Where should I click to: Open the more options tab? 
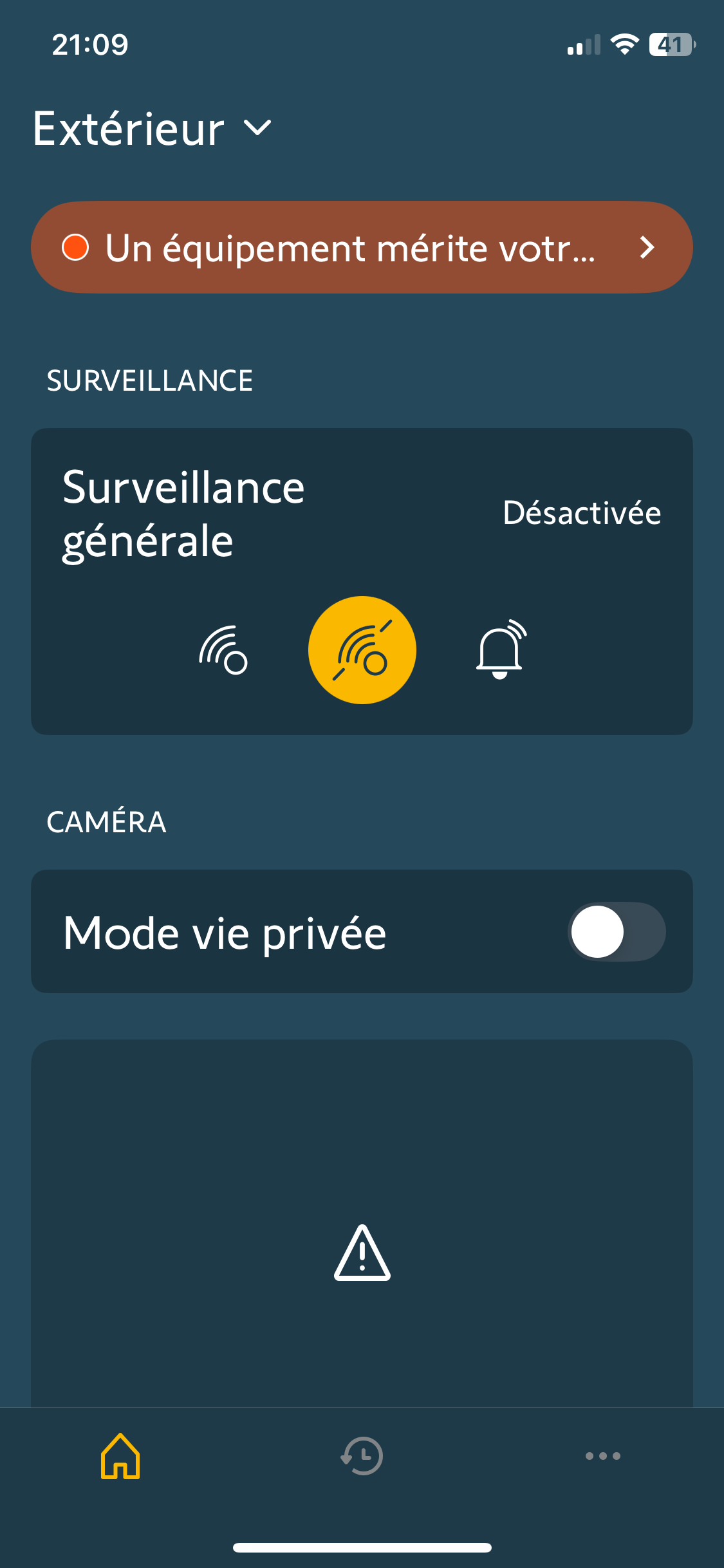(603, 1456)
